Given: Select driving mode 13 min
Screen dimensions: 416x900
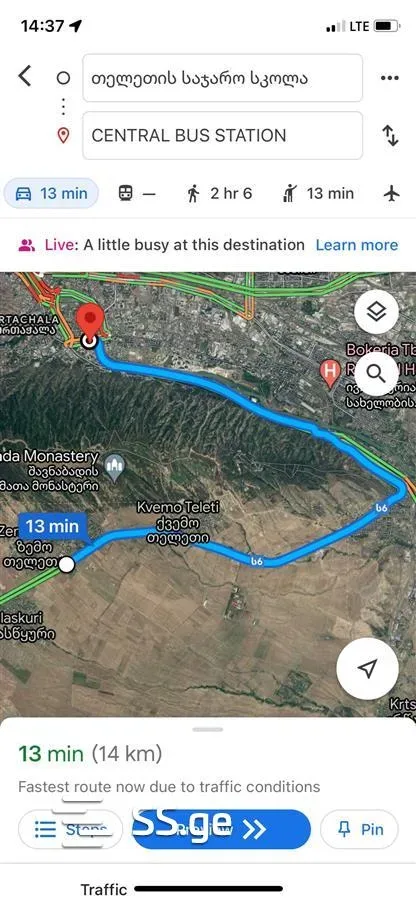Looking at the screenshot, I should 51,193.
